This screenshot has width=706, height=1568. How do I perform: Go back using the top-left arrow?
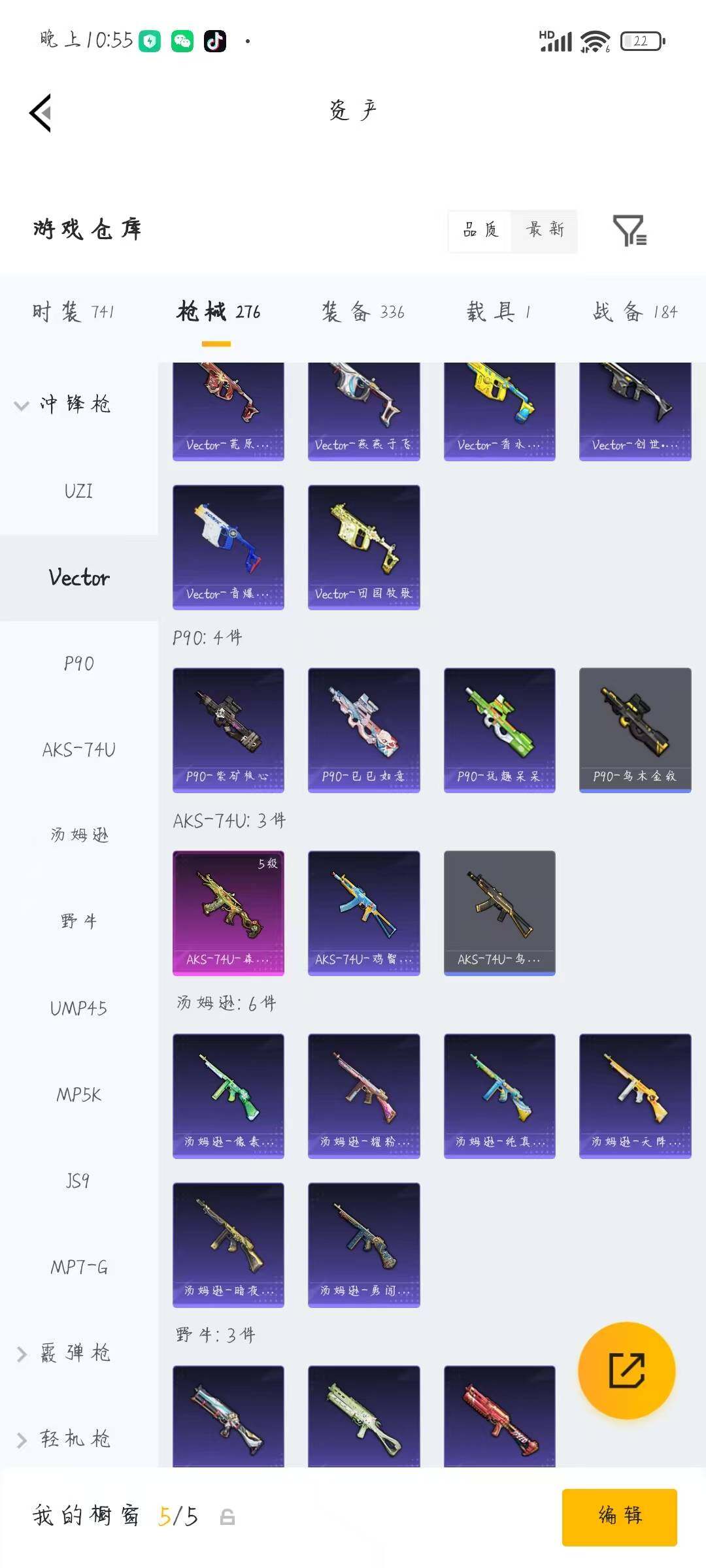tap(41, 113)
